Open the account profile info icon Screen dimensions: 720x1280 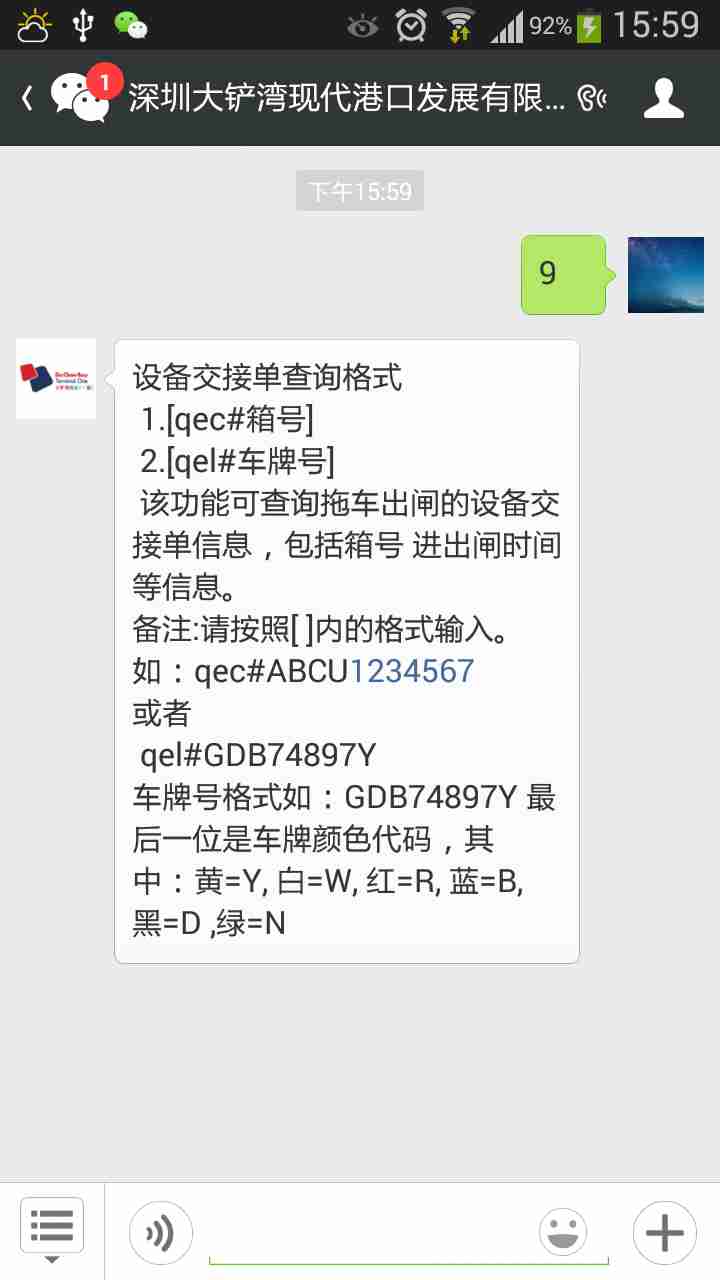pos(663,98)
